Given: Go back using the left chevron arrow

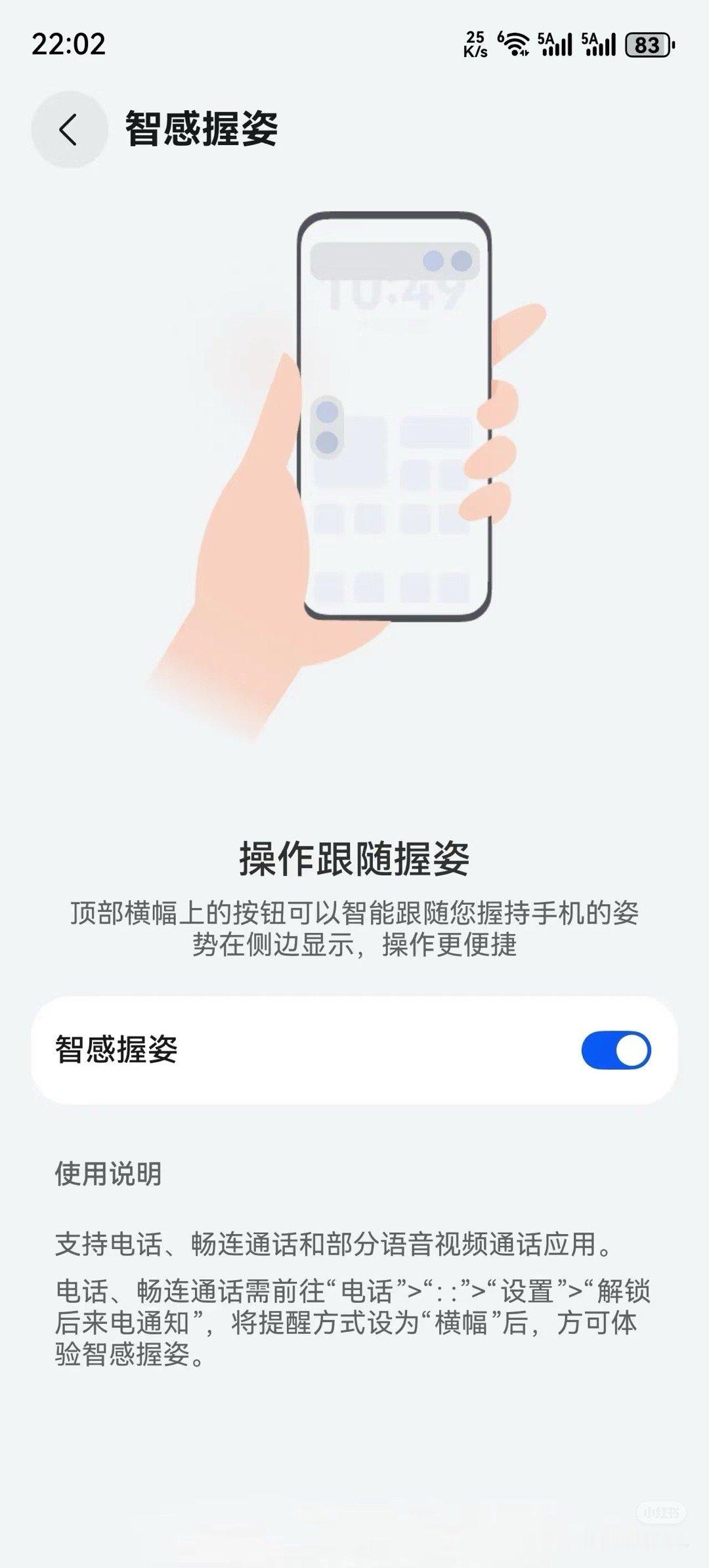Looking at the screenshot, I should click(x=68, y=129).
